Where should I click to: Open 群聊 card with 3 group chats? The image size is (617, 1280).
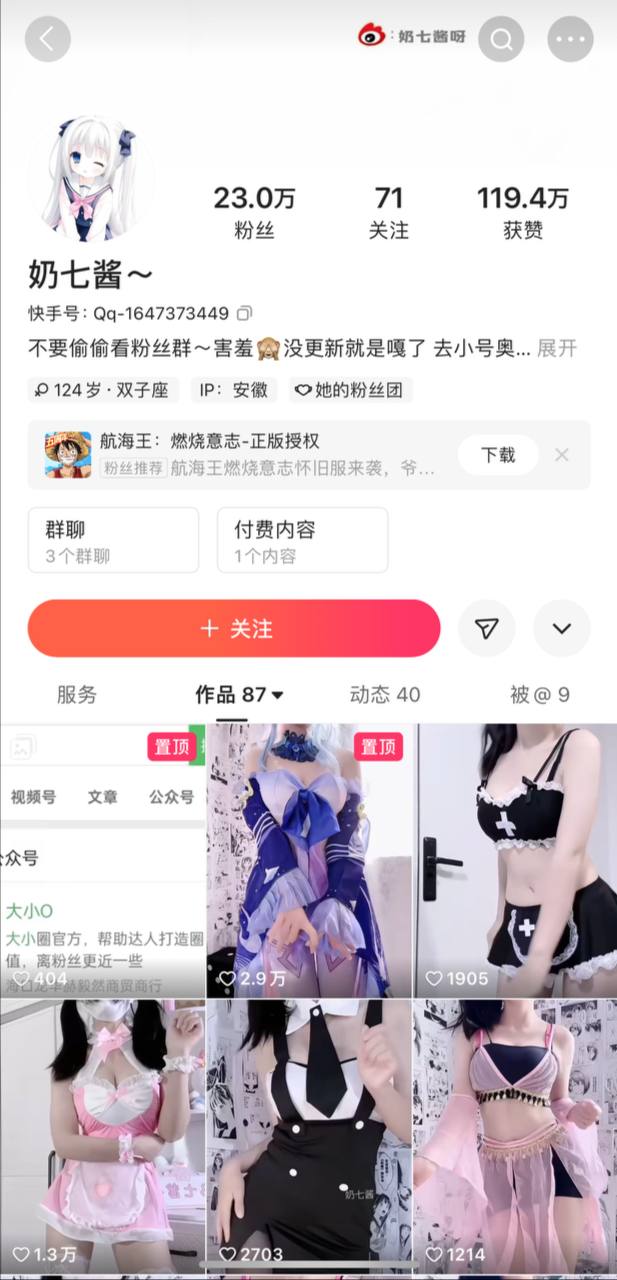tap(113, 540)
